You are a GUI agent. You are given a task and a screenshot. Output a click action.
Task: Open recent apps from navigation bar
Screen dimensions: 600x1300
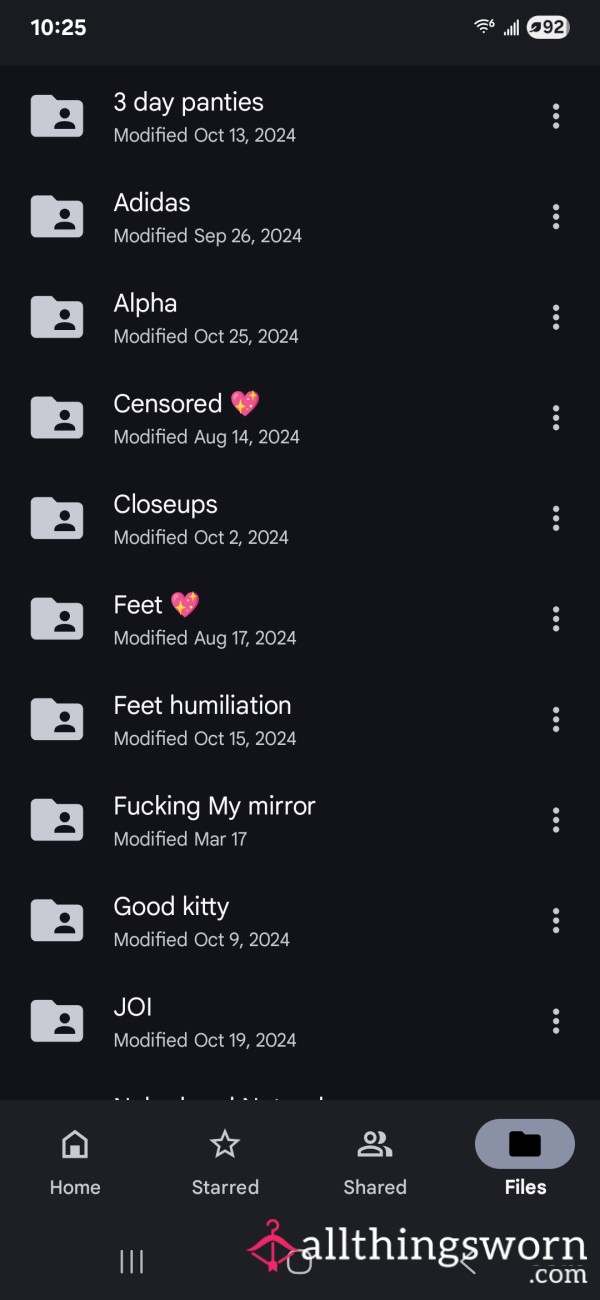(132, 1262)
